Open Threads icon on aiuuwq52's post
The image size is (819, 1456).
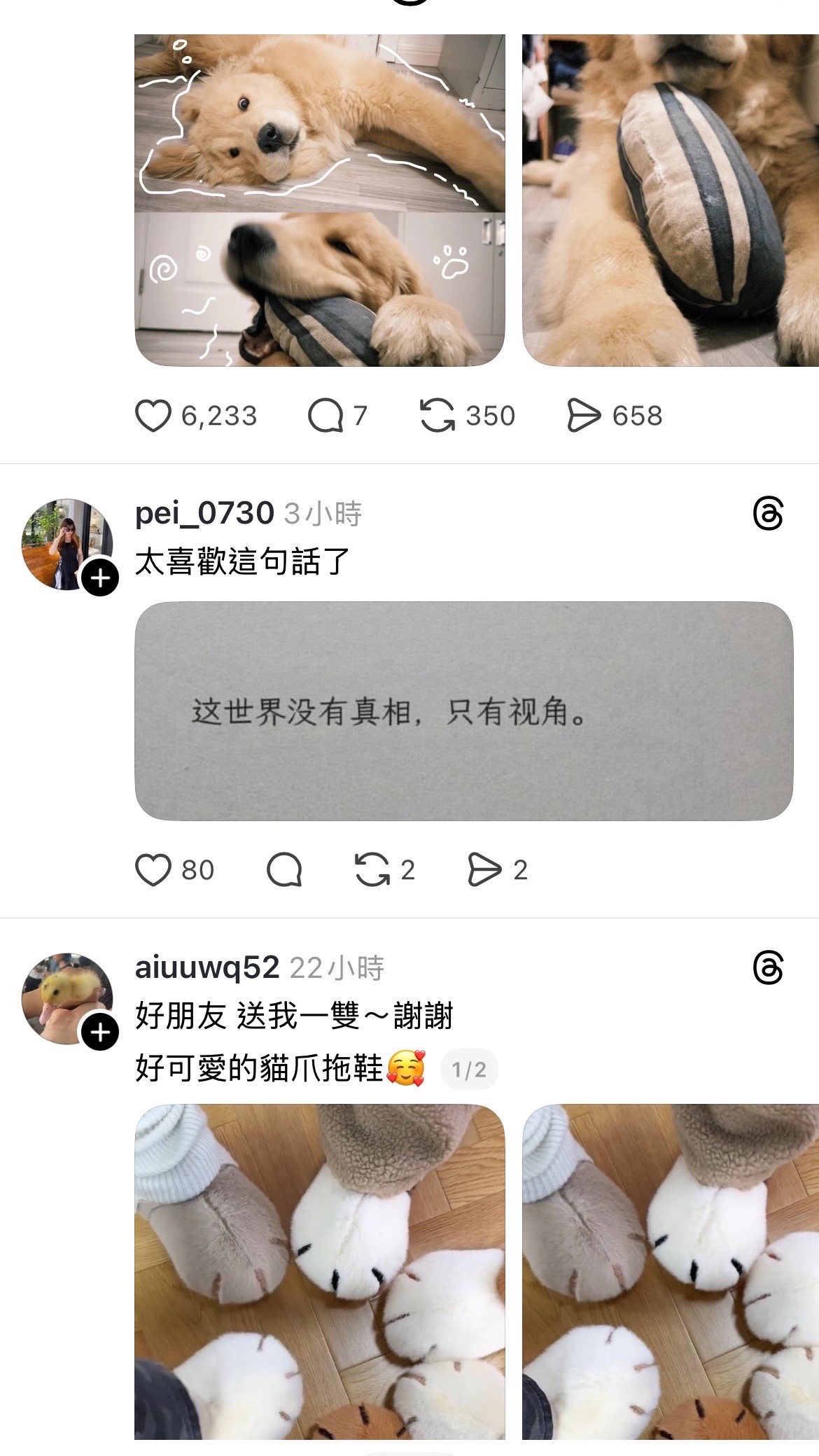[x=768, y=969]
